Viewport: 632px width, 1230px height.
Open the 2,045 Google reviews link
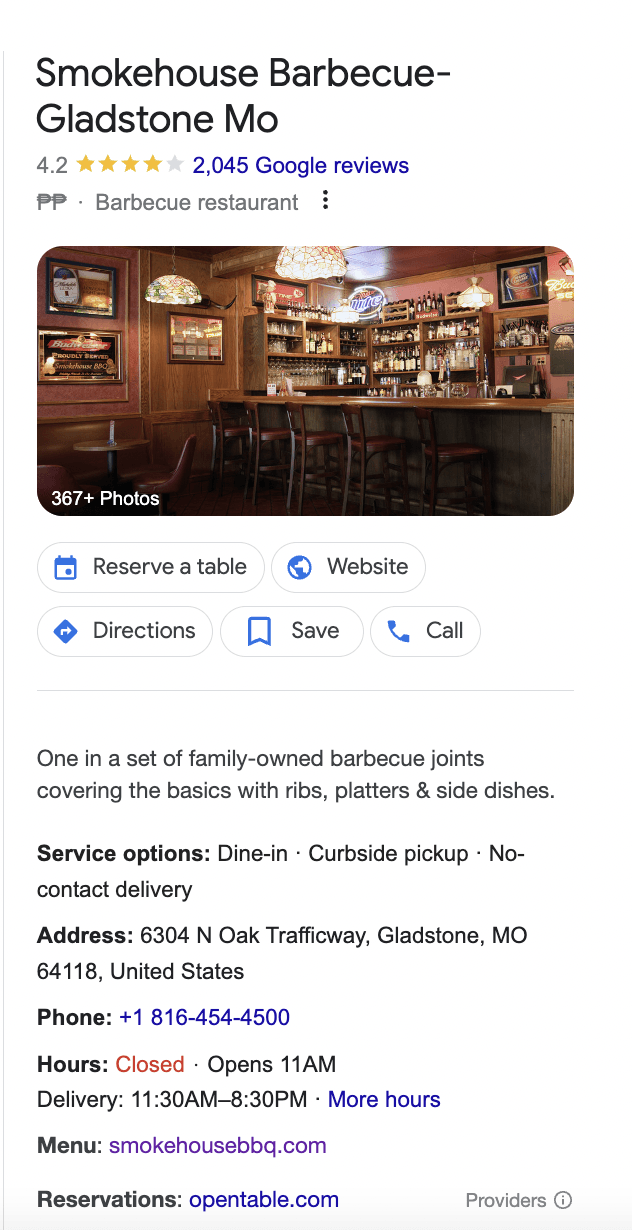point(300,165)
